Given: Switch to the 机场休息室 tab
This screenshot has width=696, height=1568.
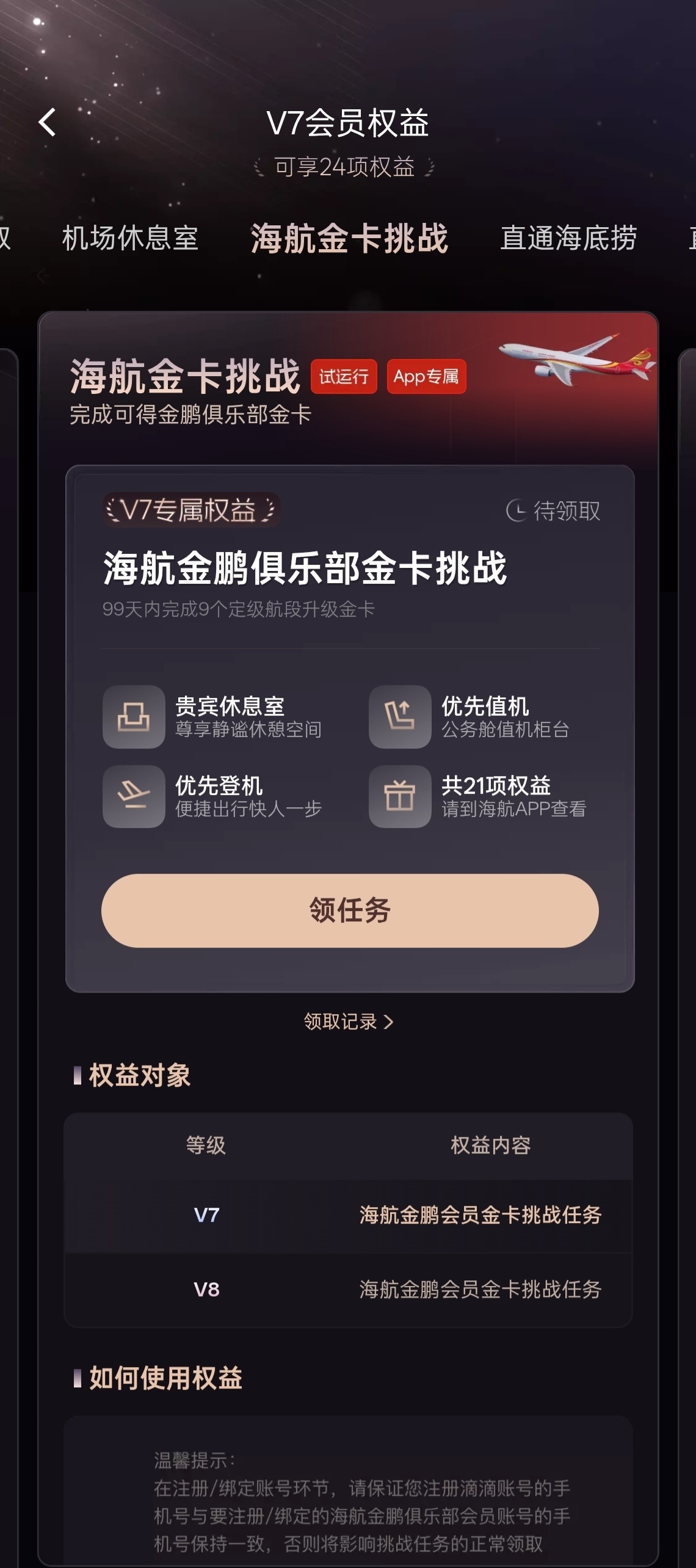Looking at the screenshot, I should click(129, 239).
